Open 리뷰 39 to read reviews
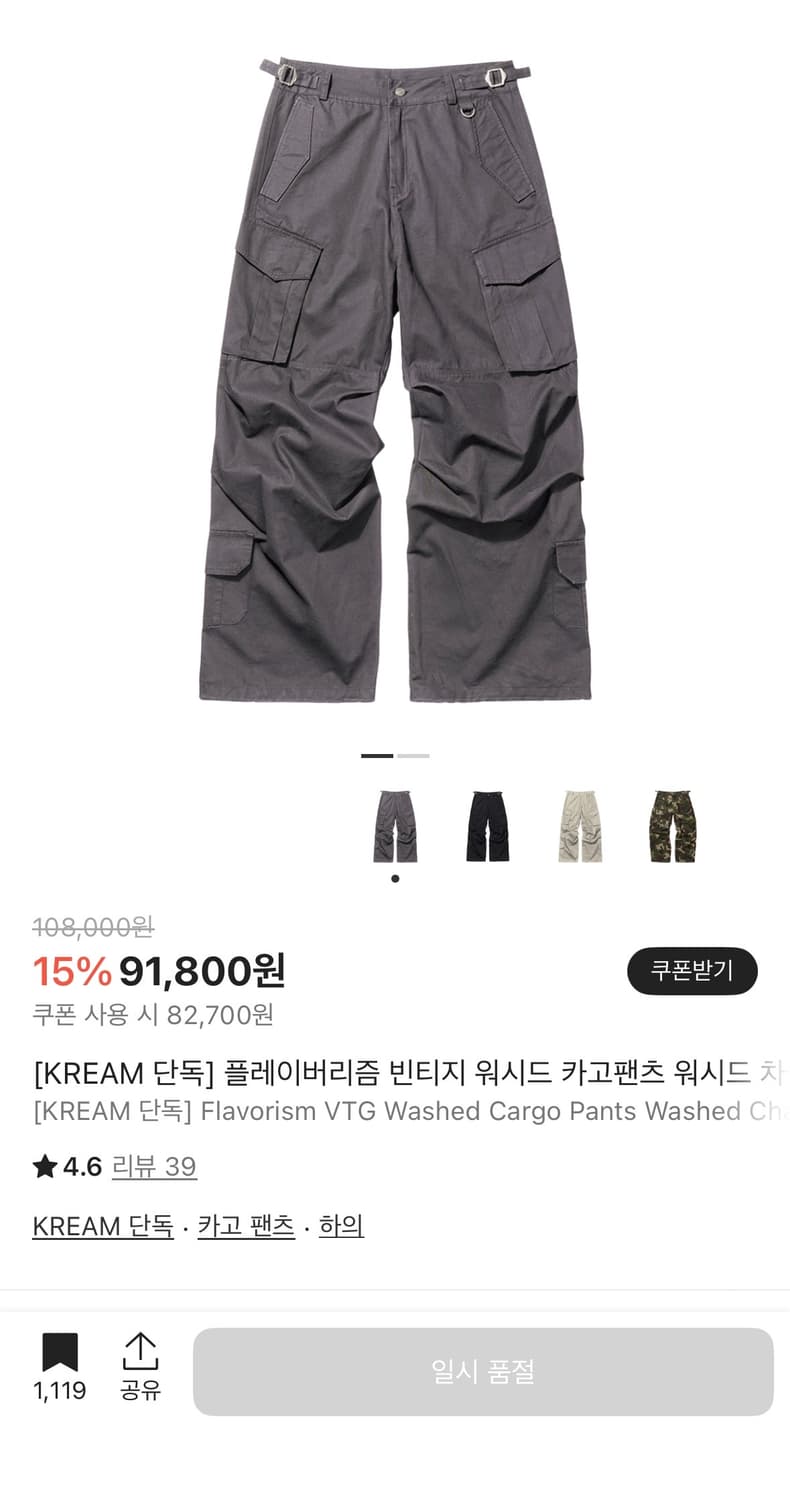790x1500 pixels. [157, 1167]
